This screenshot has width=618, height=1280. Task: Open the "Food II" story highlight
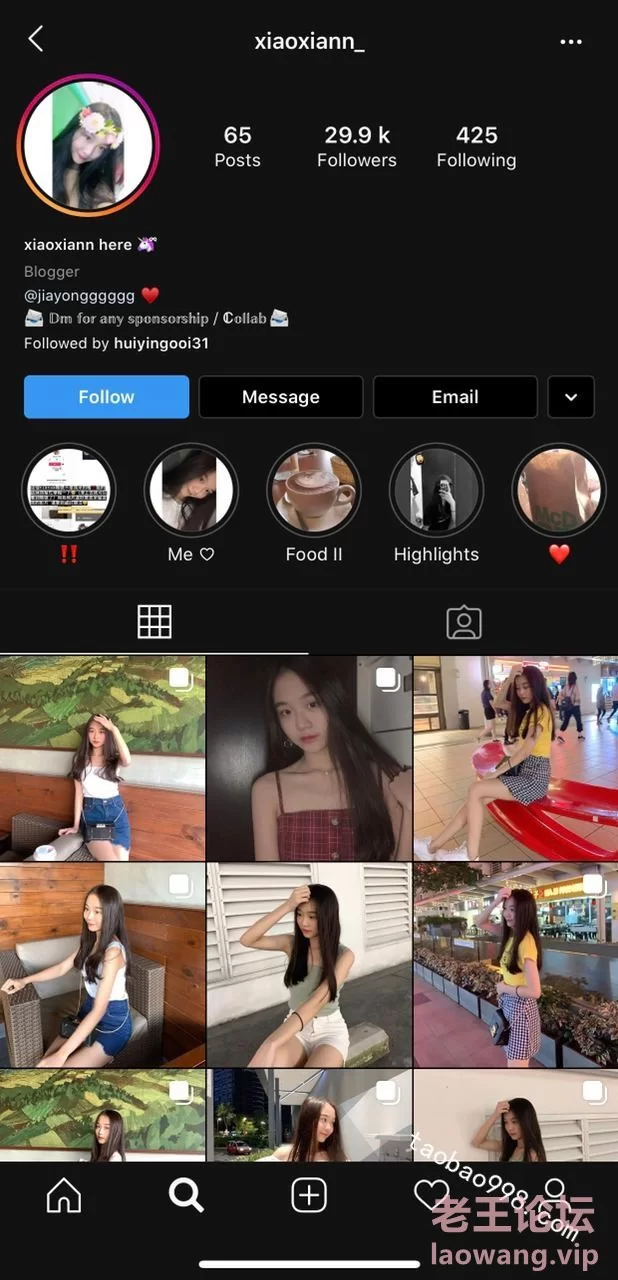click(x=314, y=491)
